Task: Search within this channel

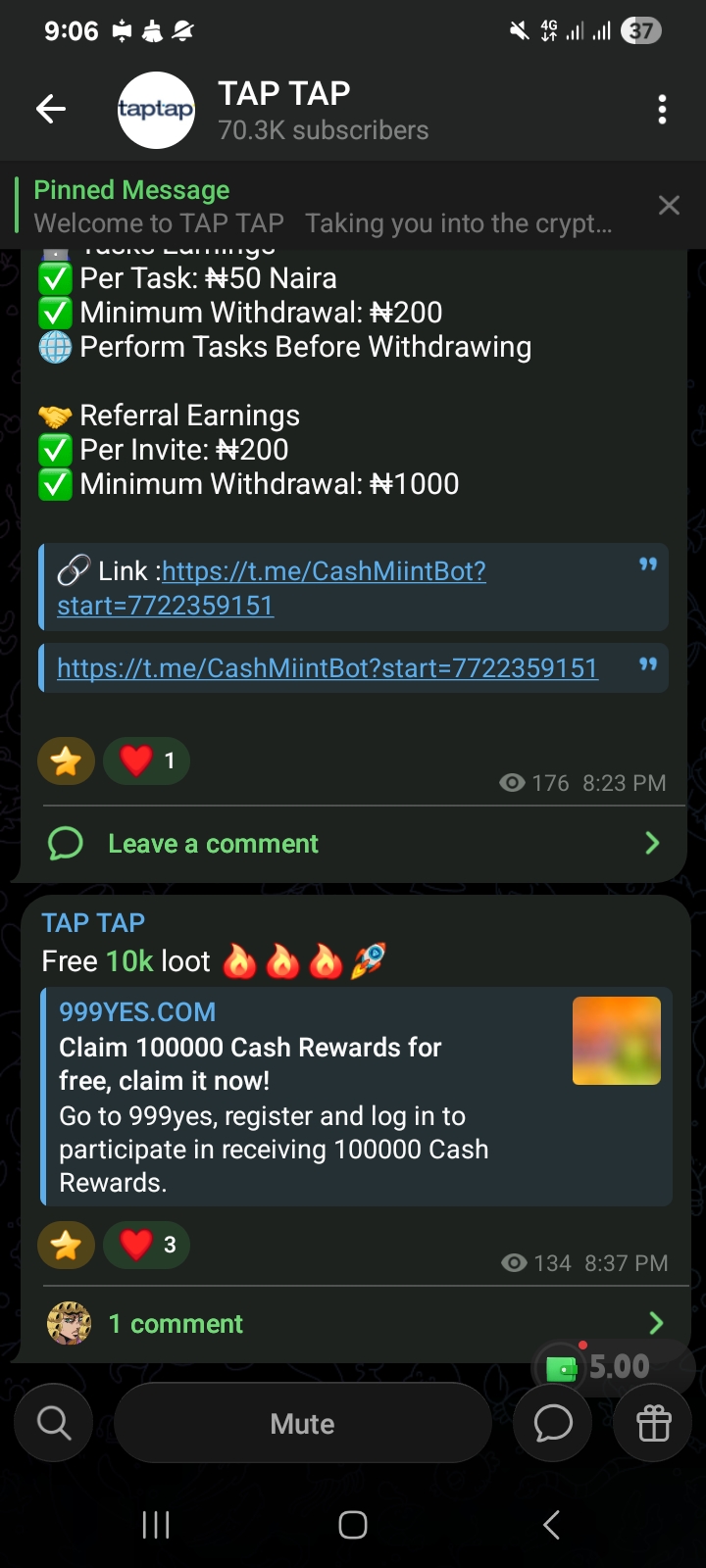Action: [x=54, y=1423]
